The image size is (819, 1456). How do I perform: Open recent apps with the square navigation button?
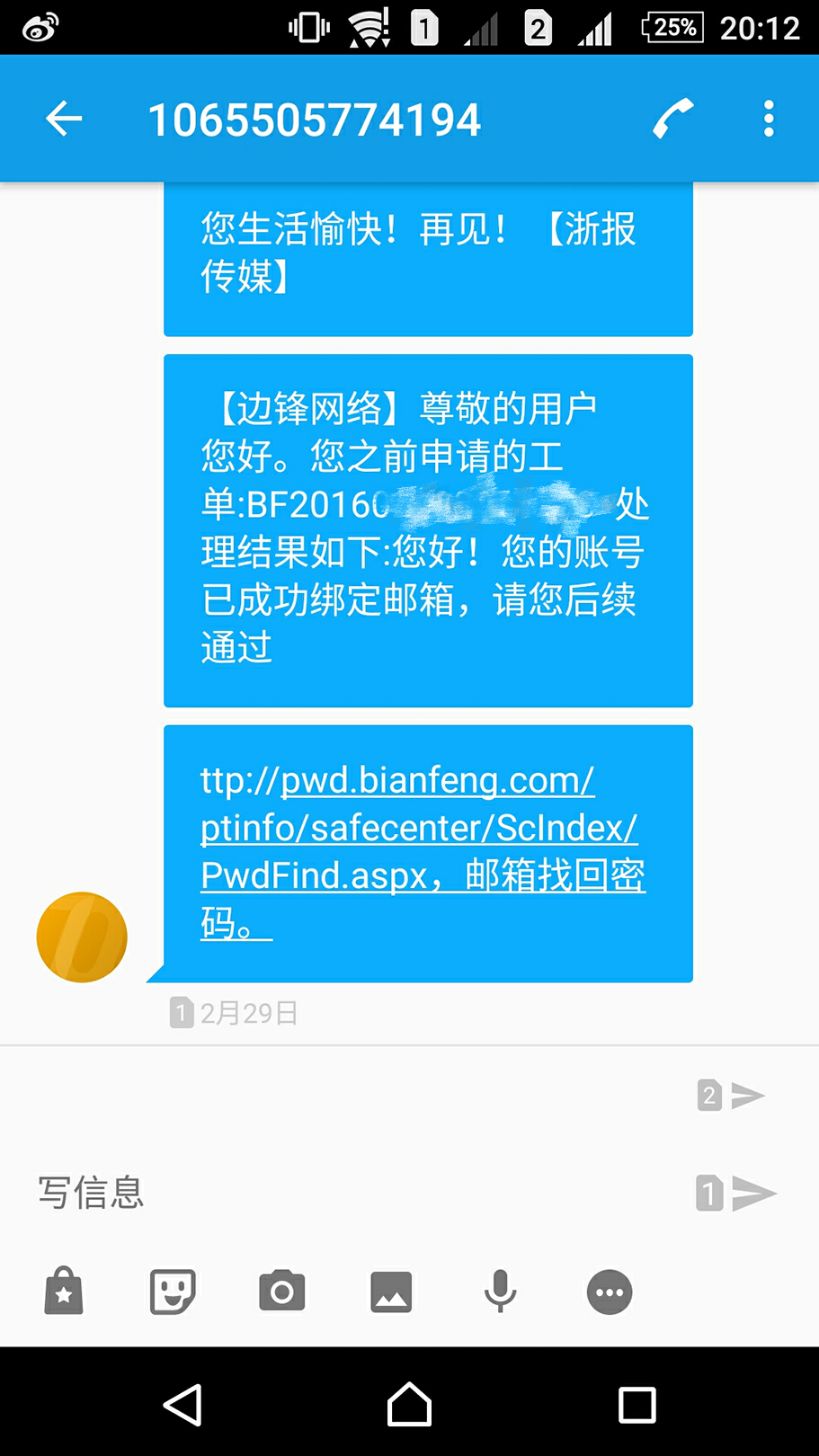click(637, 1404)
